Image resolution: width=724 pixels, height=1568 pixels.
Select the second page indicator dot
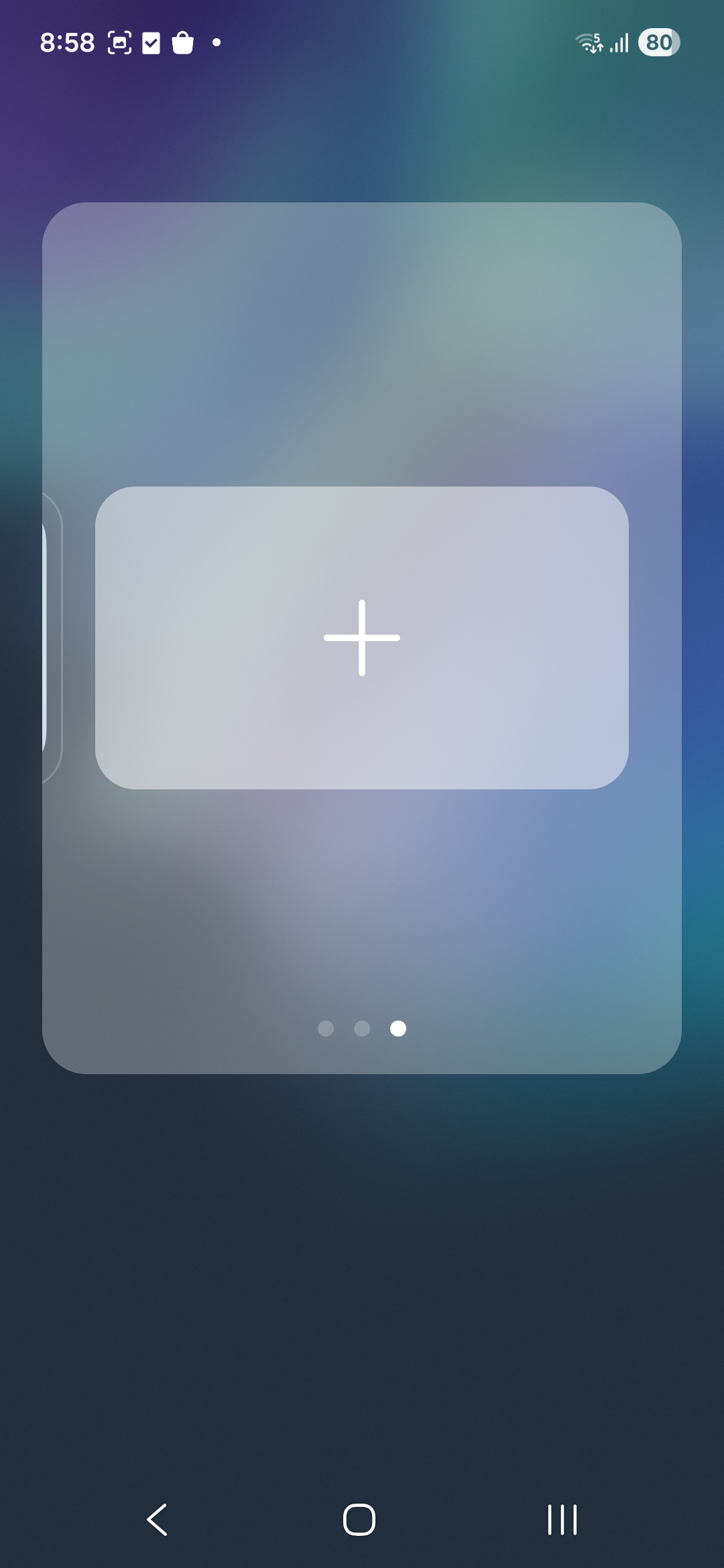362,1028
